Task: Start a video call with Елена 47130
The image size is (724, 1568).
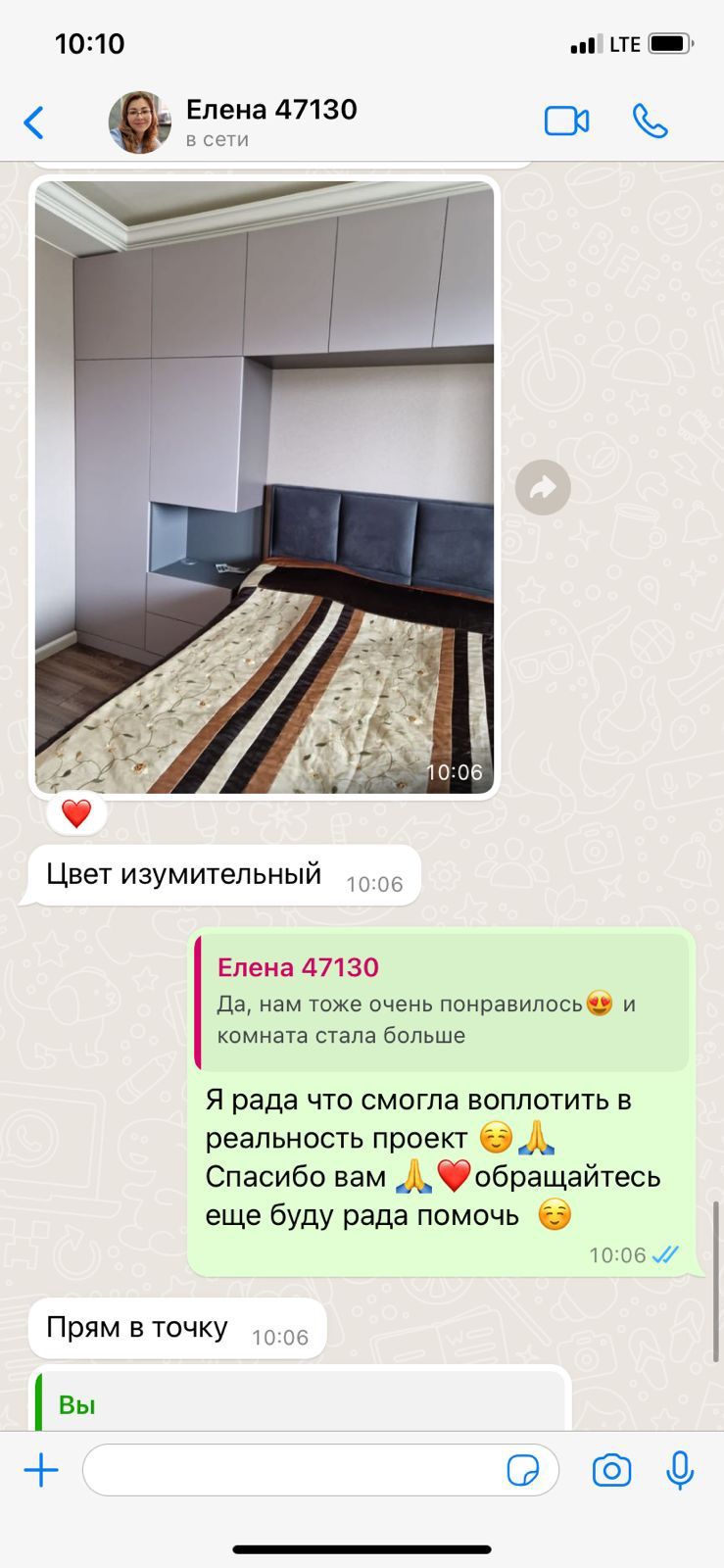Action: pos(566,122)
